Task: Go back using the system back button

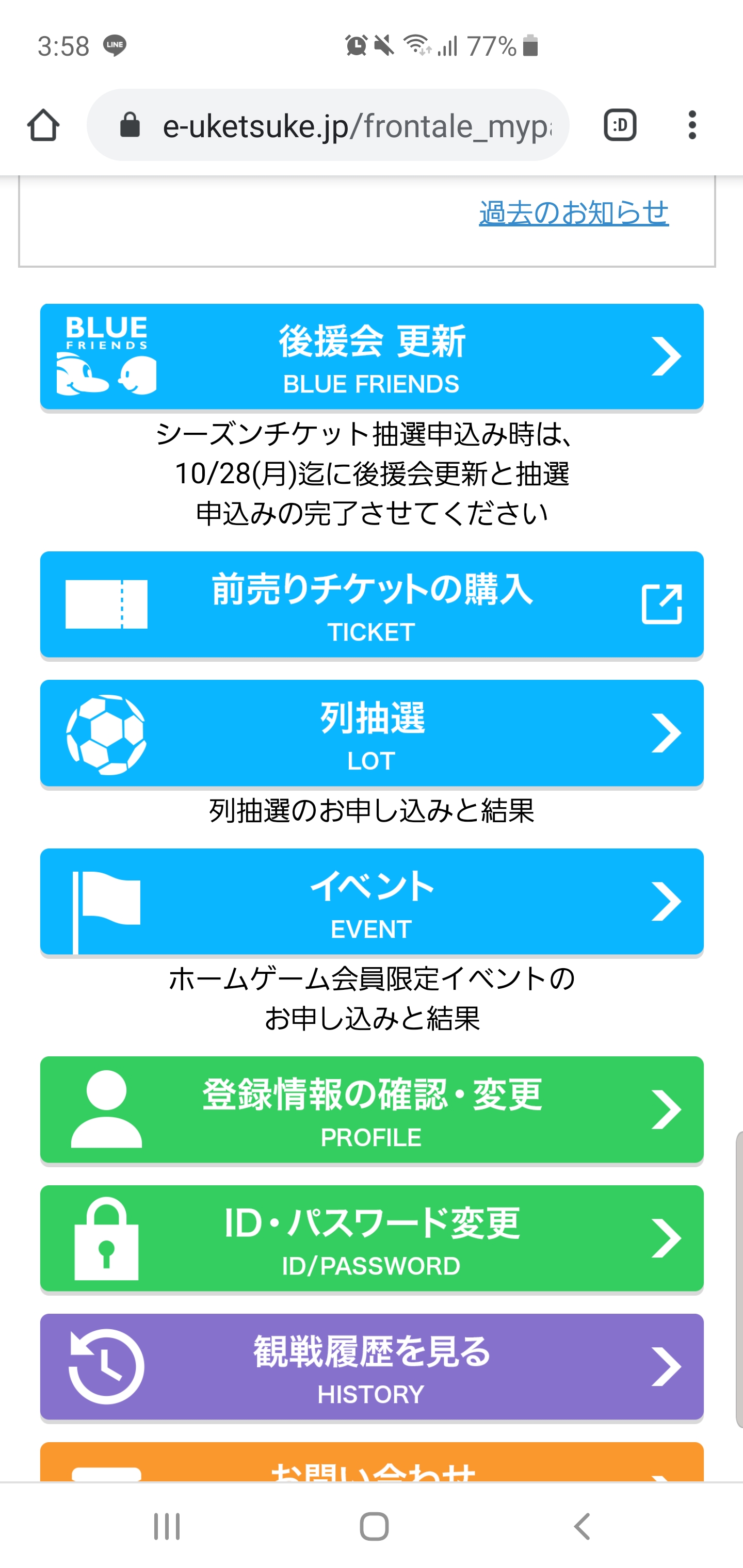Action: [x=582, y=1527]
